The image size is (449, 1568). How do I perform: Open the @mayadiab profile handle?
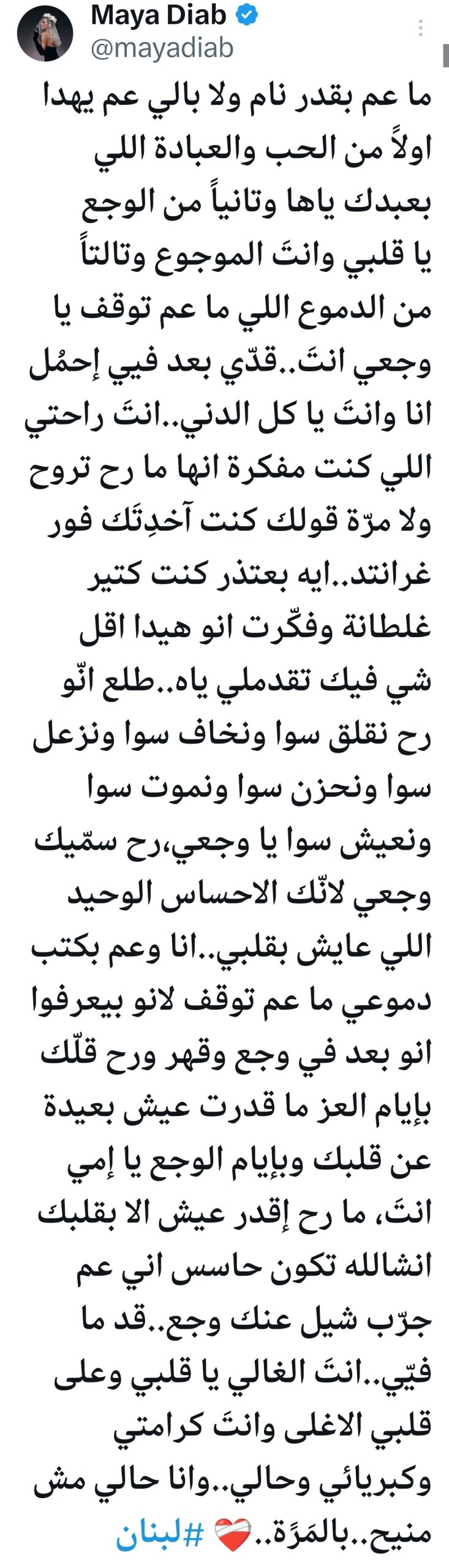162,48
